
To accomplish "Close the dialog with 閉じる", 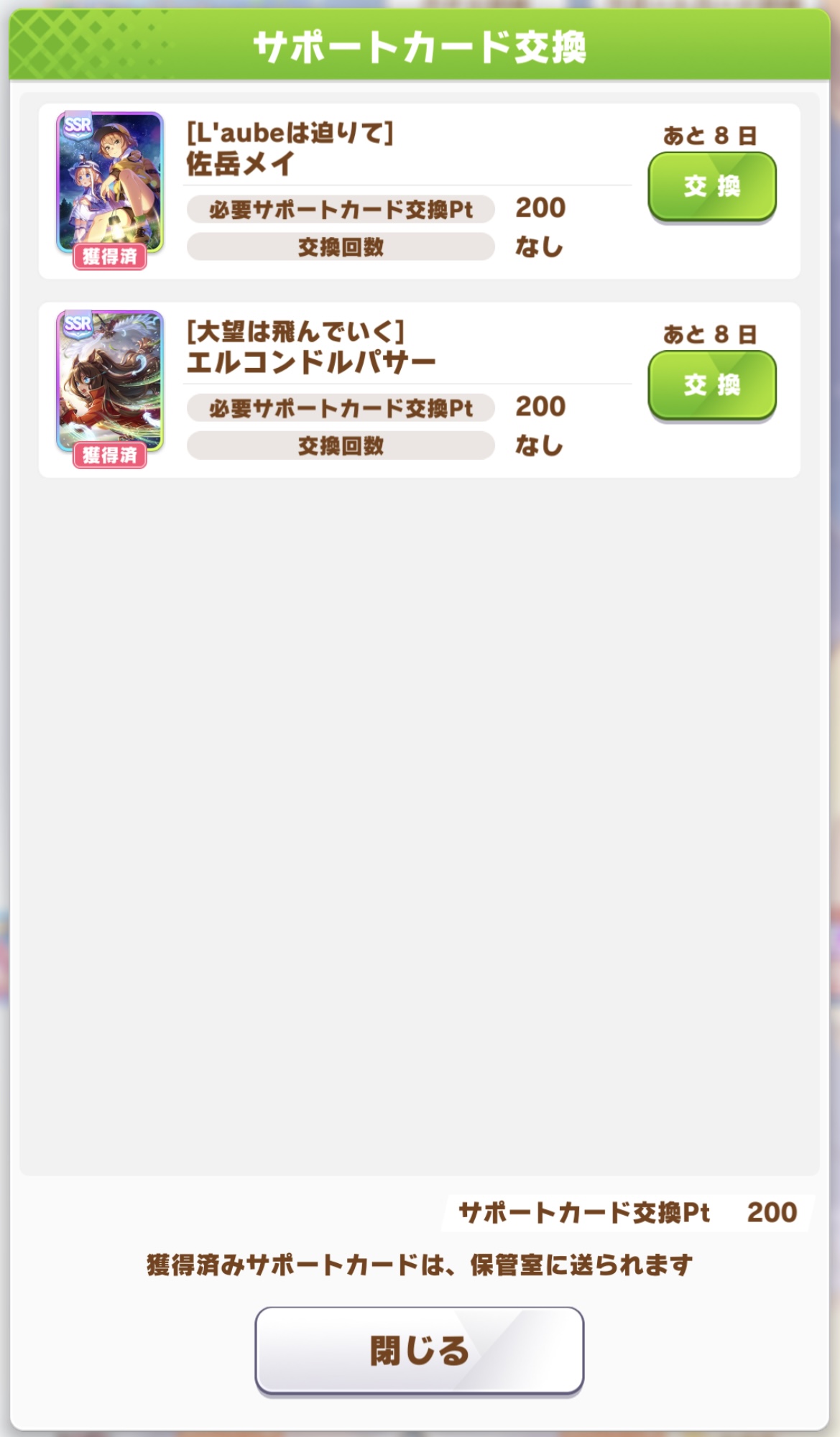I will [x=419, y=1351].
